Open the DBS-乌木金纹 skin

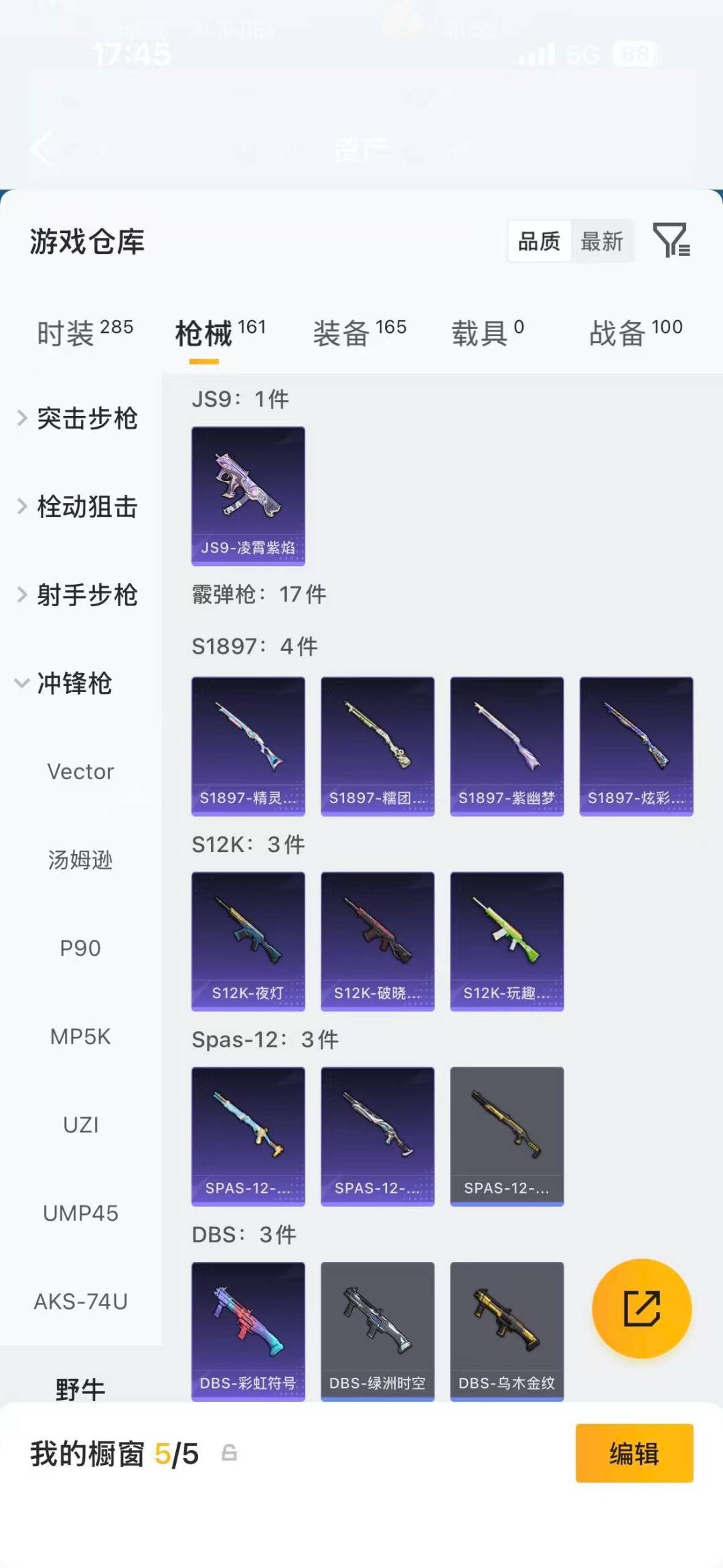[x=507, y=1332]
